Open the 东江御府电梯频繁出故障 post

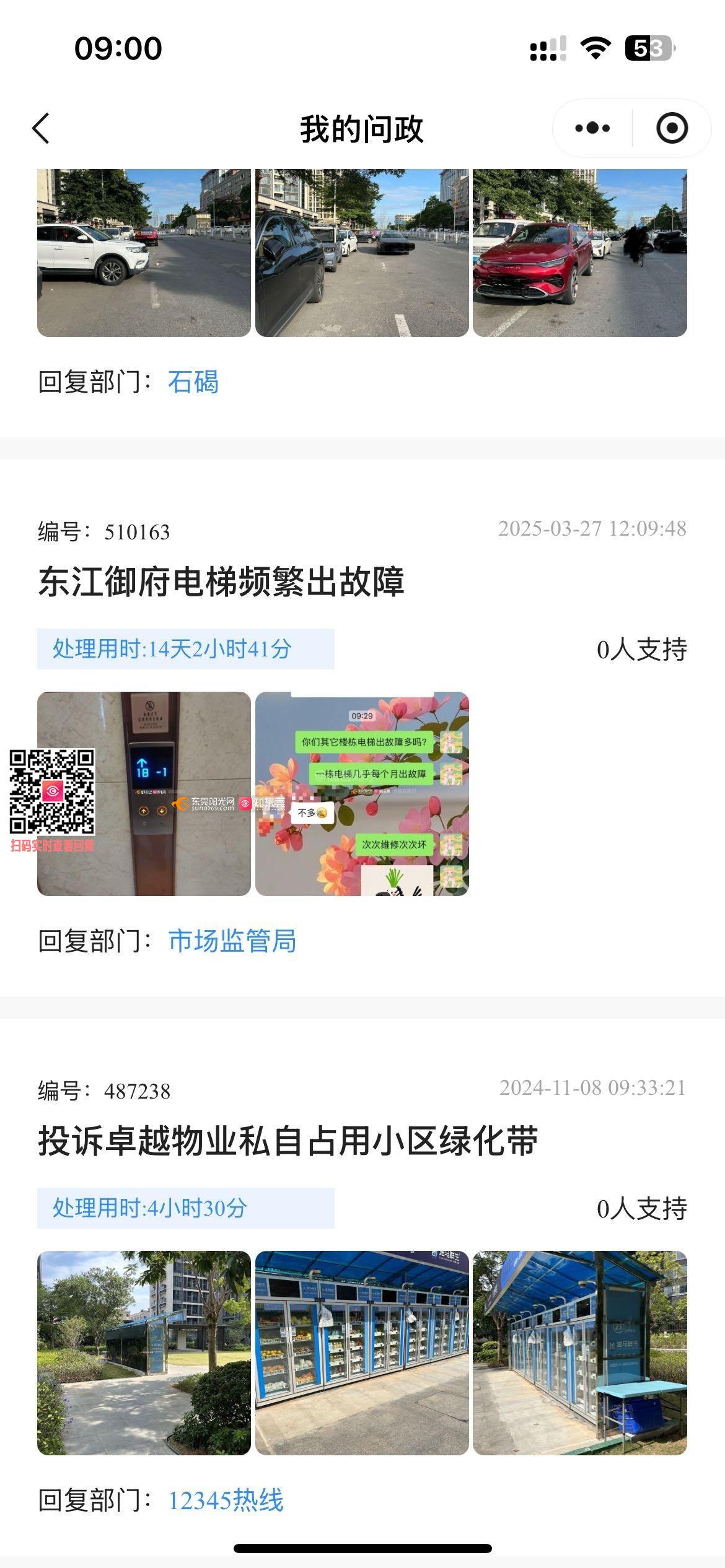221,582
